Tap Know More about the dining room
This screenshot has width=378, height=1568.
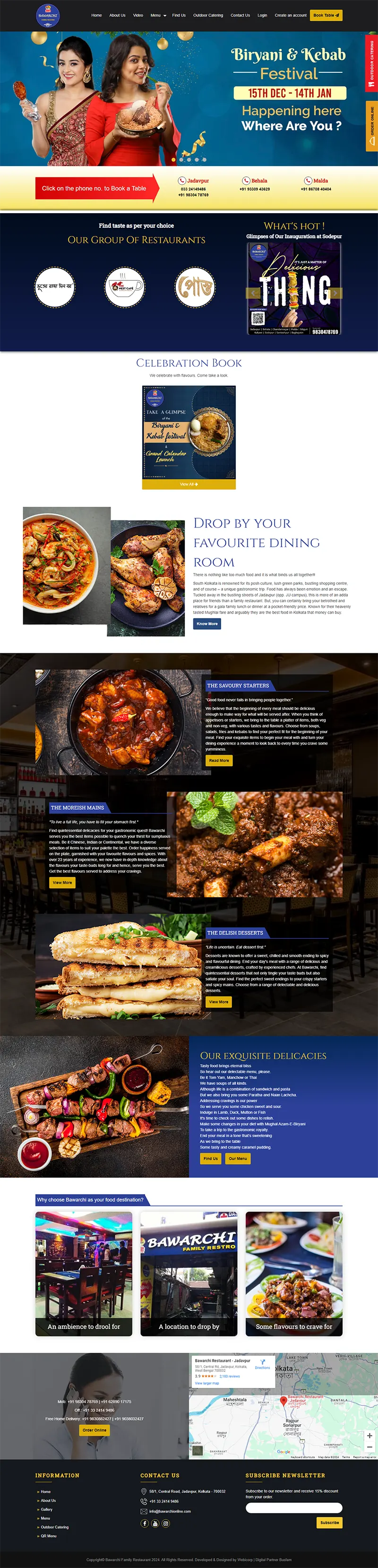point(207,624)
